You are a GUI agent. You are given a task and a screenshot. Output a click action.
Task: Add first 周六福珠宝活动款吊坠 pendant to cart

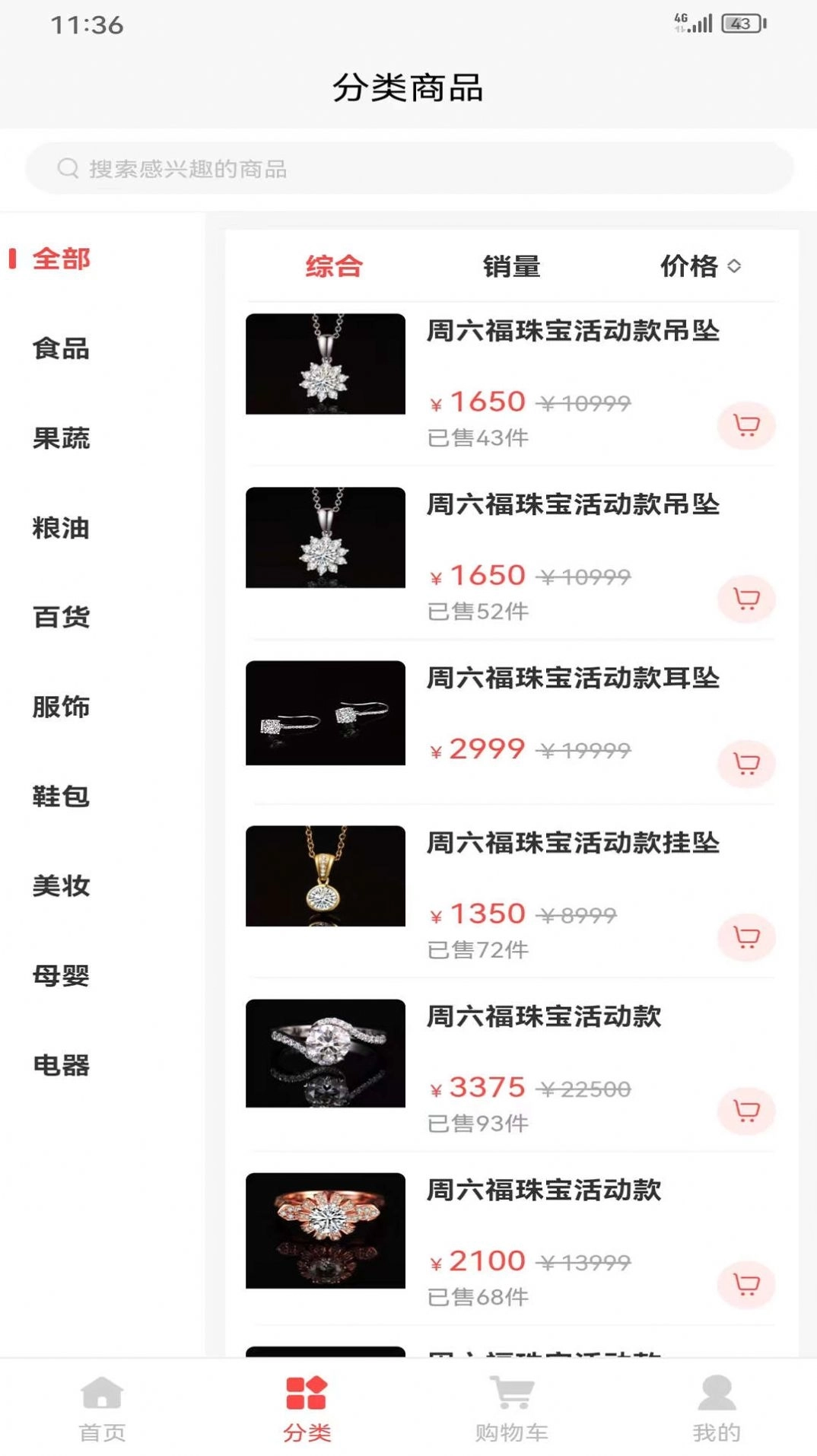tap(746, 425)
